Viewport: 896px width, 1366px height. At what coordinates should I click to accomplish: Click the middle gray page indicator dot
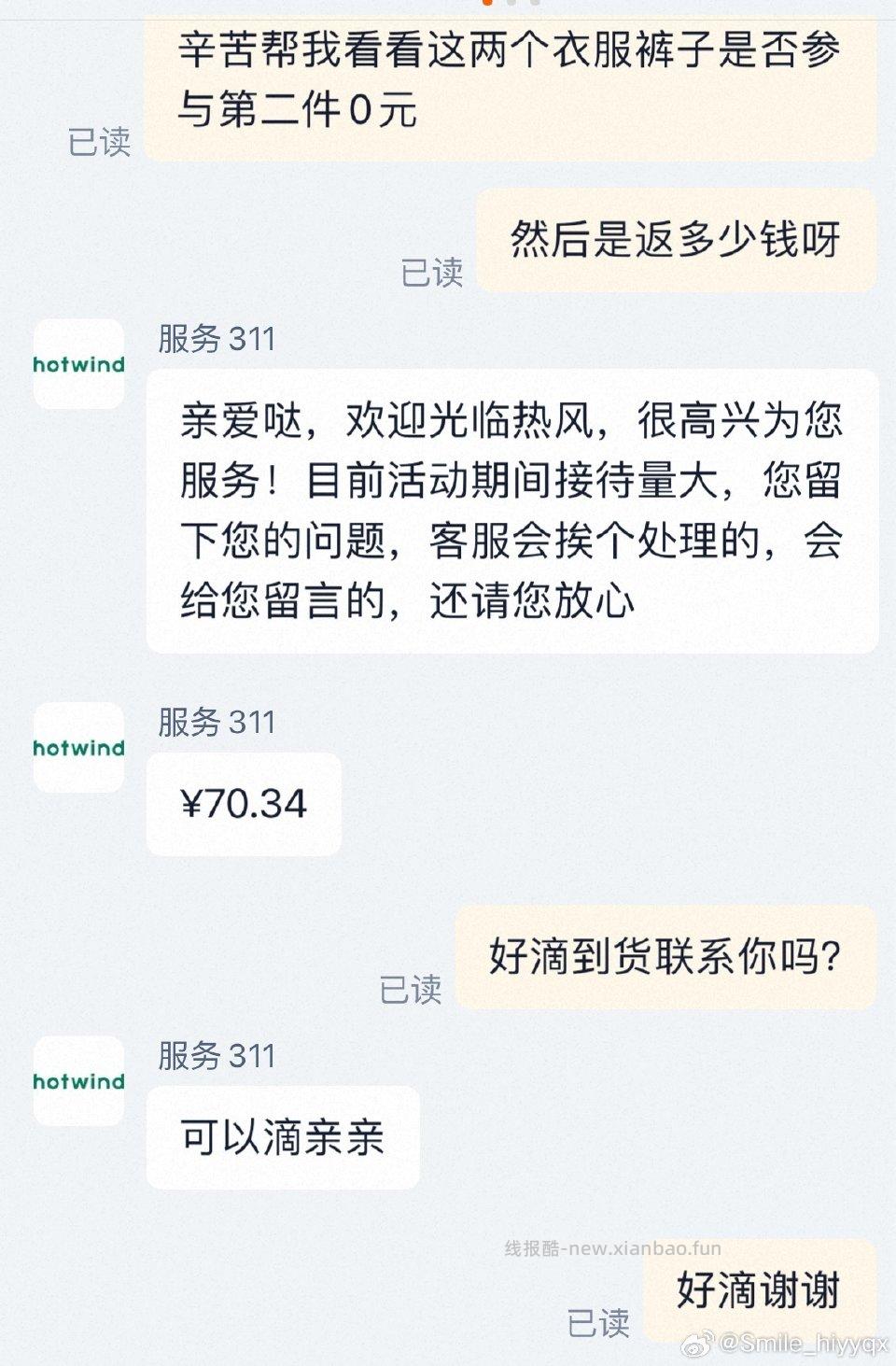(511, 5)
